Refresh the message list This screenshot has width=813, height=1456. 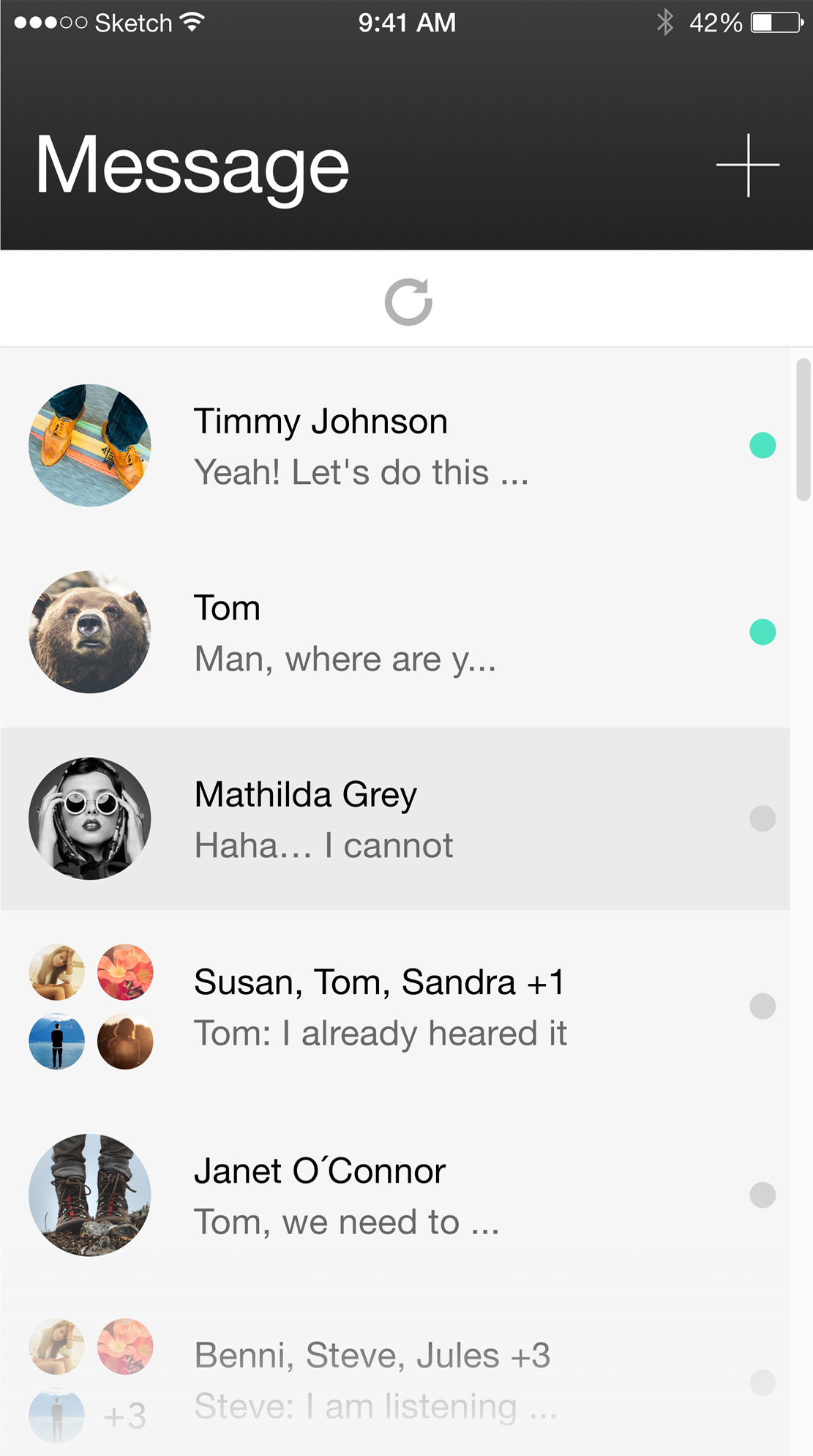pos(408,302)
